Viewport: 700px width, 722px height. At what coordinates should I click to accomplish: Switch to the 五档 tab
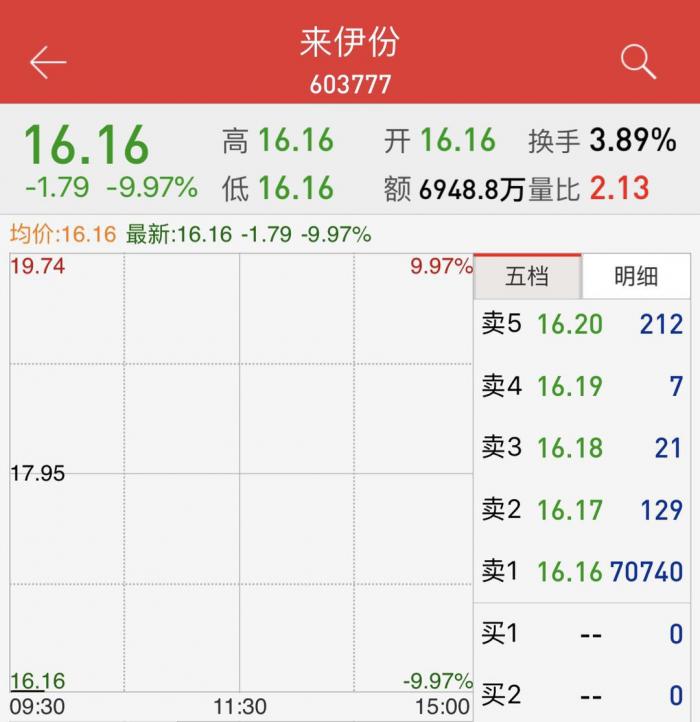coord(527,276)
